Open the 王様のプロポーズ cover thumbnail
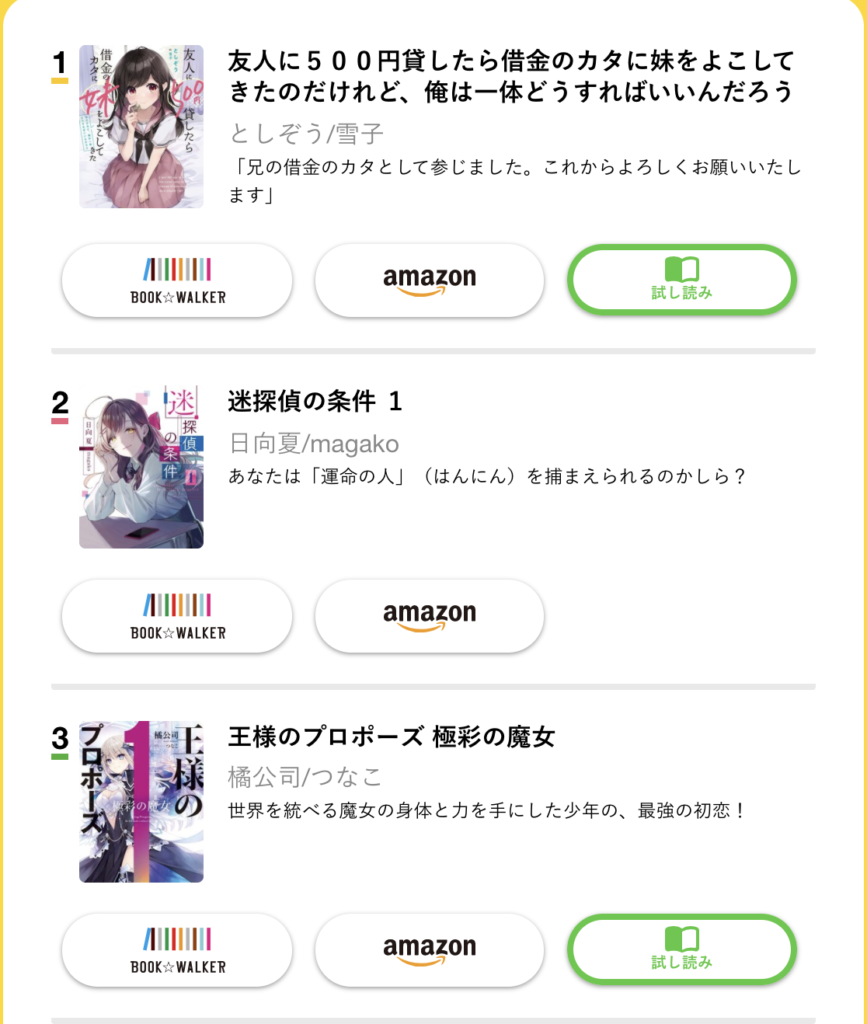Image resolution: width=867 pixels, height=1024 pixels. [x=141, y=801]
